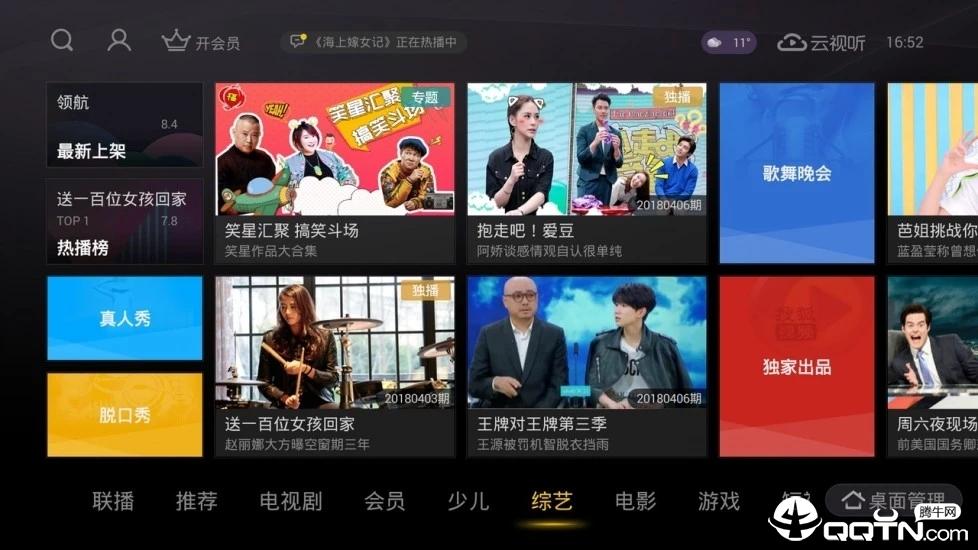
Task: Open the 热播榜 ranking card
Action: pyautogui.click(x=124, y=221)
